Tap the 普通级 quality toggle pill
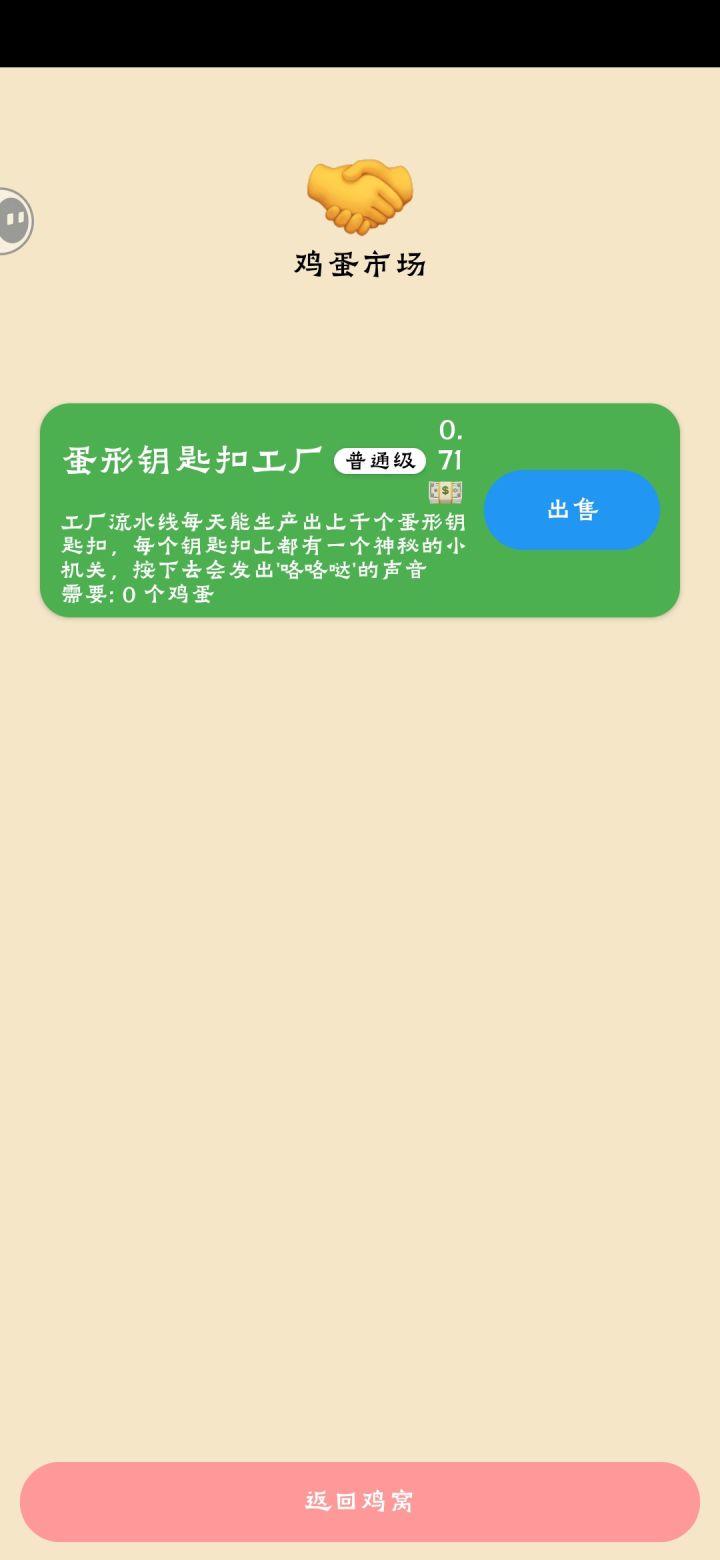720x1560 pixels. [x=381, y=462]
